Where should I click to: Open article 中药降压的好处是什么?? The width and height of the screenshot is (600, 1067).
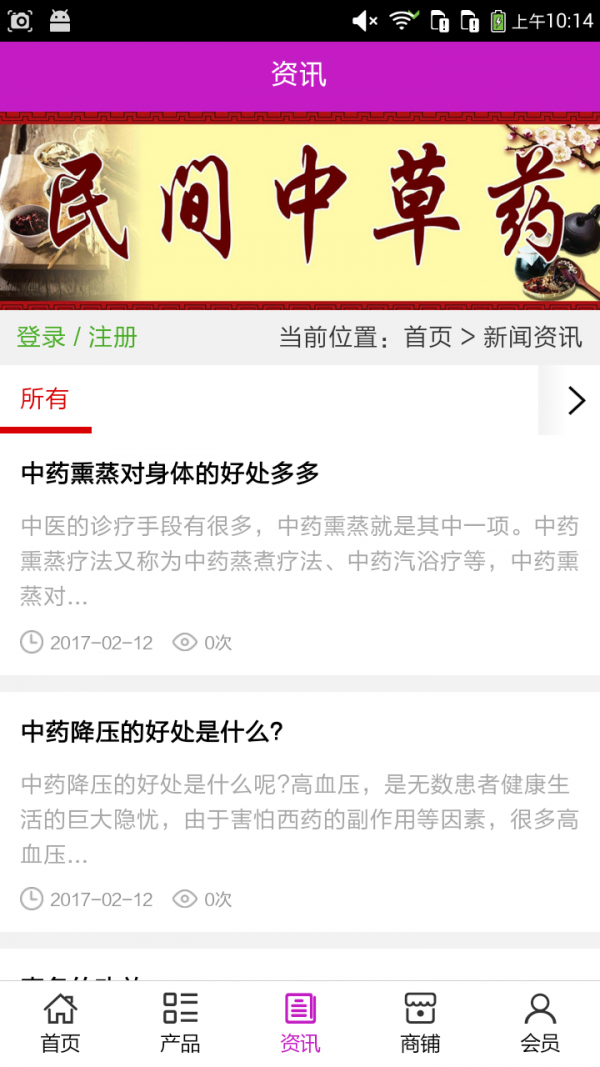152,732
